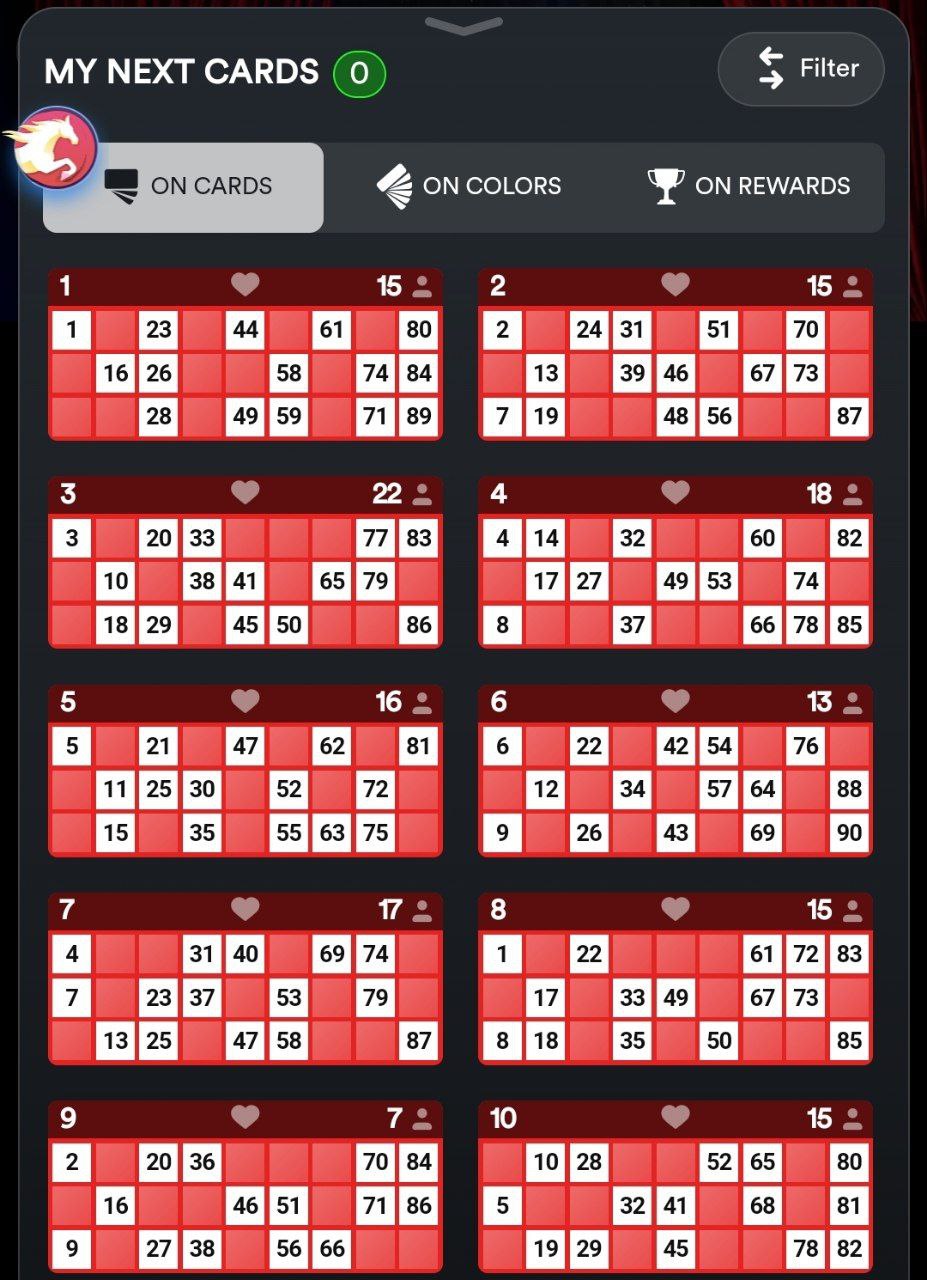Like card 3 with the heart icon
927x1280 pixels.
point(245,493)
